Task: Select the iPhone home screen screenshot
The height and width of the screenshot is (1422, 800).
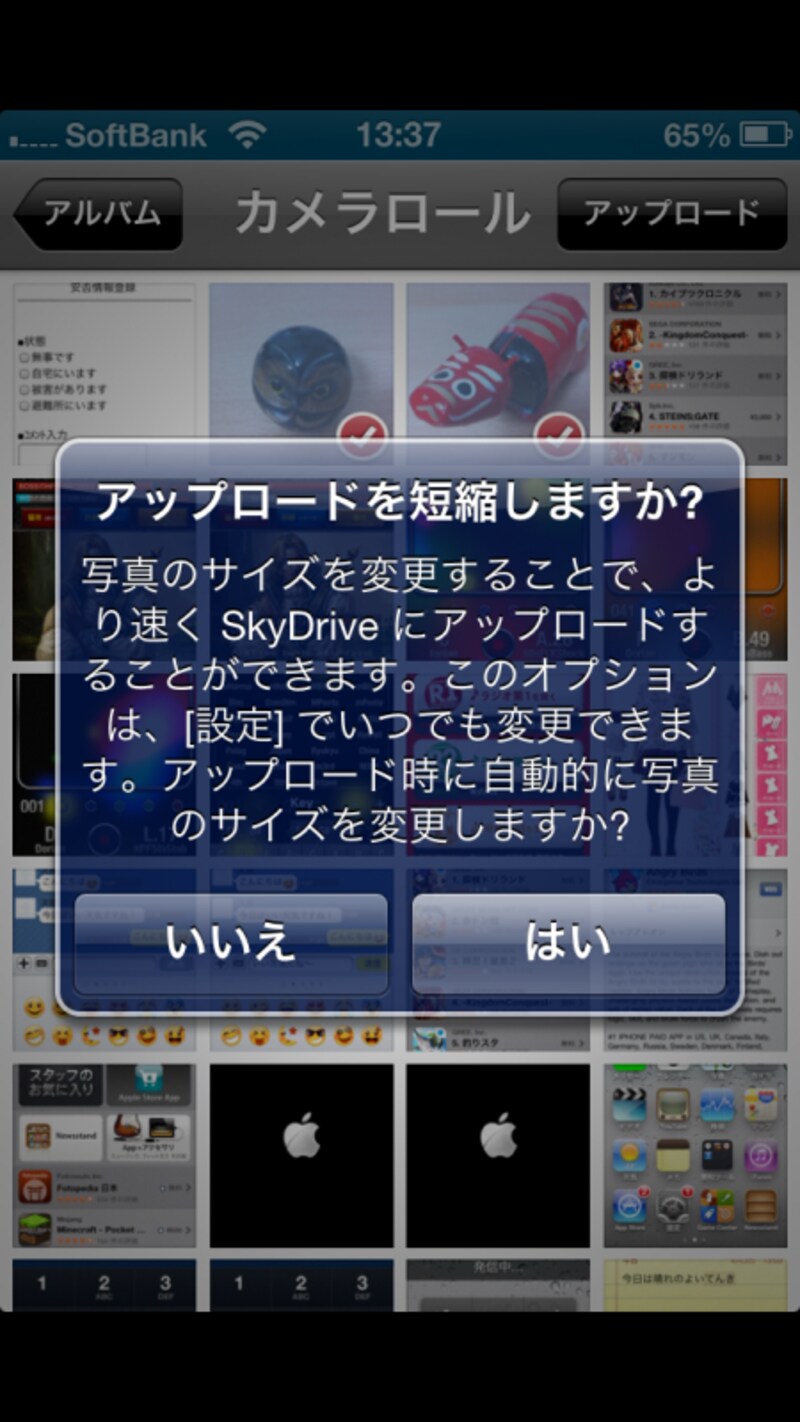Action: coord(697,1155)
